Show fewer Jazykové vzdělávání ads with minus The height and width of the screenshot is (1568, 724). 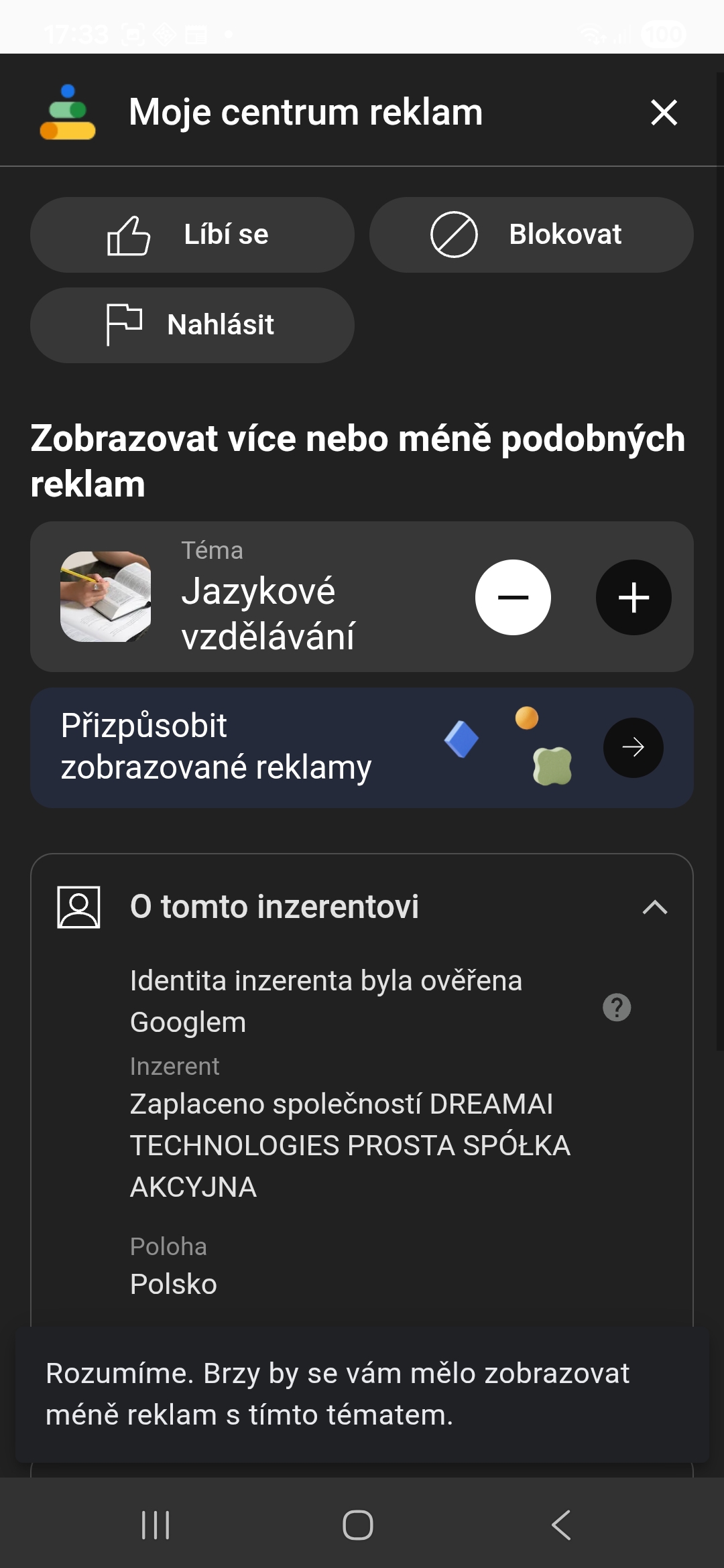tap(513, 597)
